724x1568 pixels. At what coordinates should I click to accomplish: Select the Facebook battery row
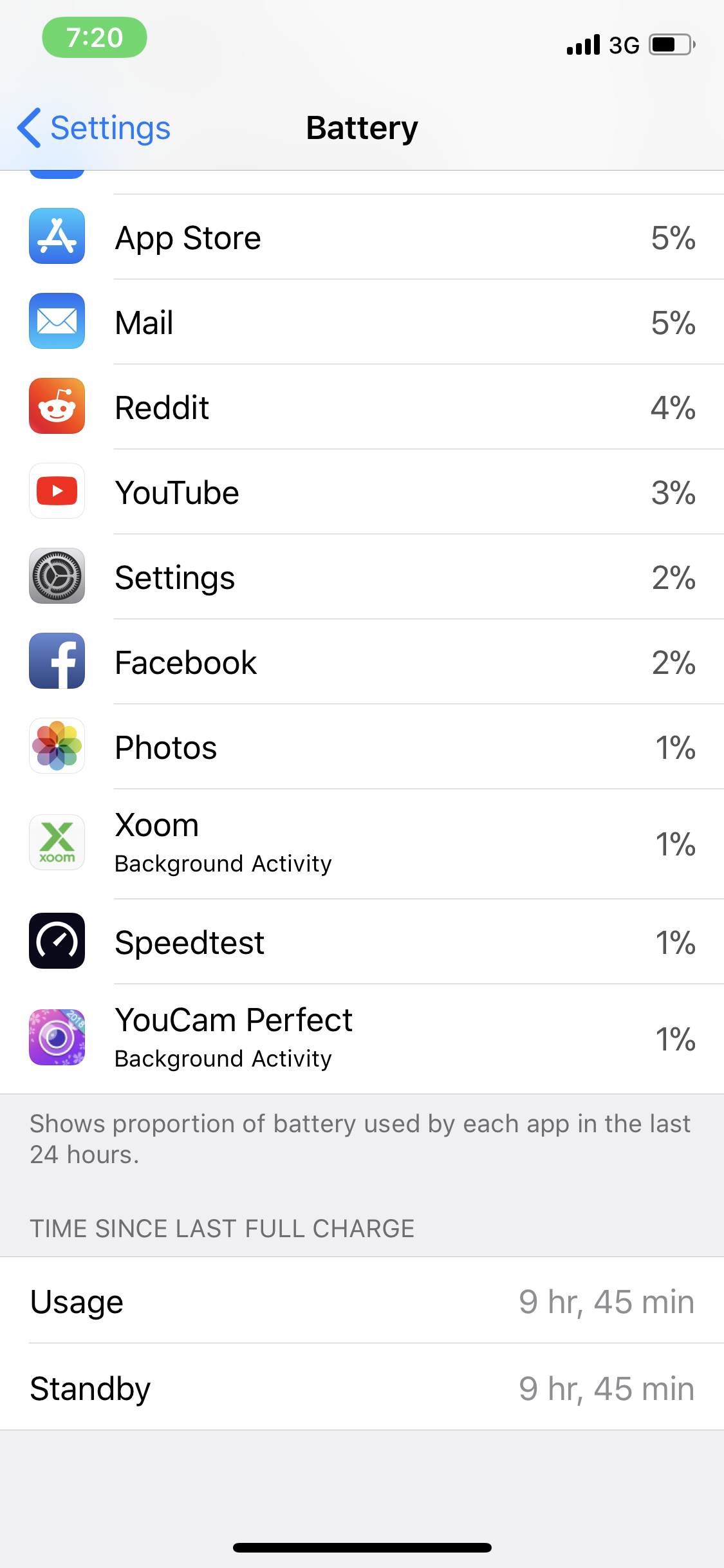362,662
